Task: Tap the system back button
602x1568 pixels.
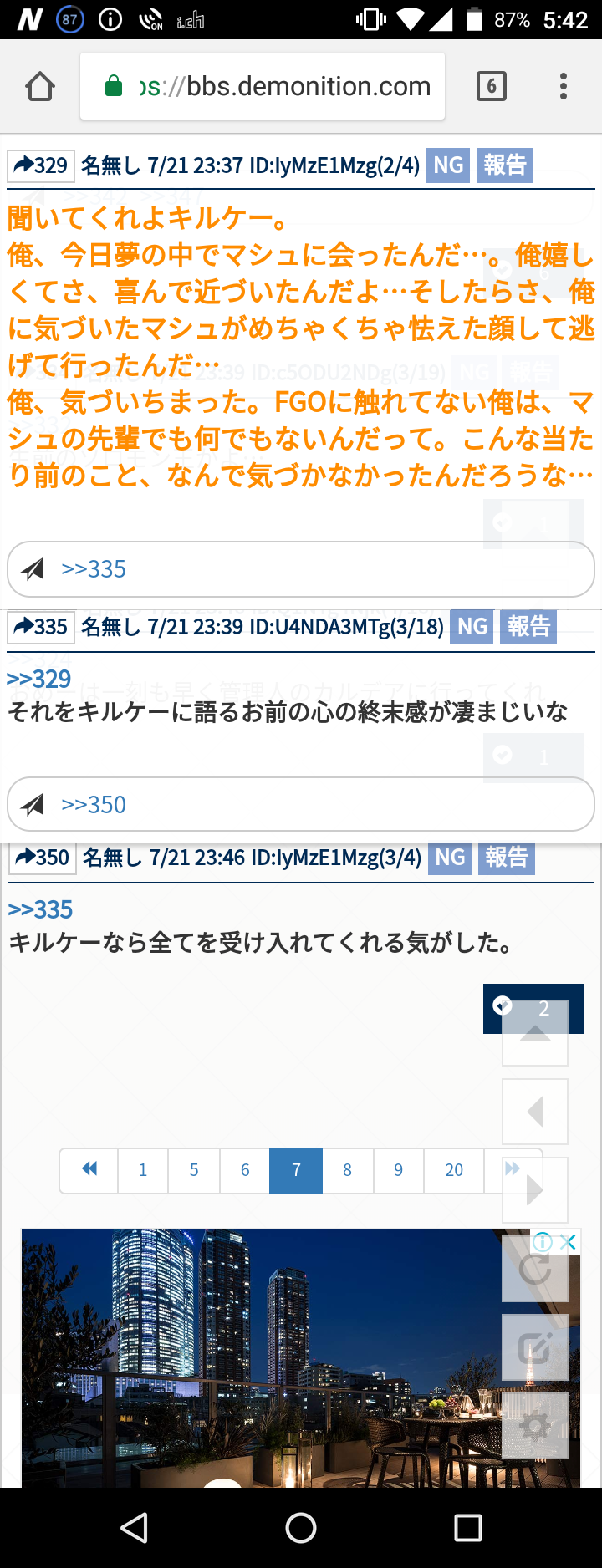Action: click(x=134, y=1527)
